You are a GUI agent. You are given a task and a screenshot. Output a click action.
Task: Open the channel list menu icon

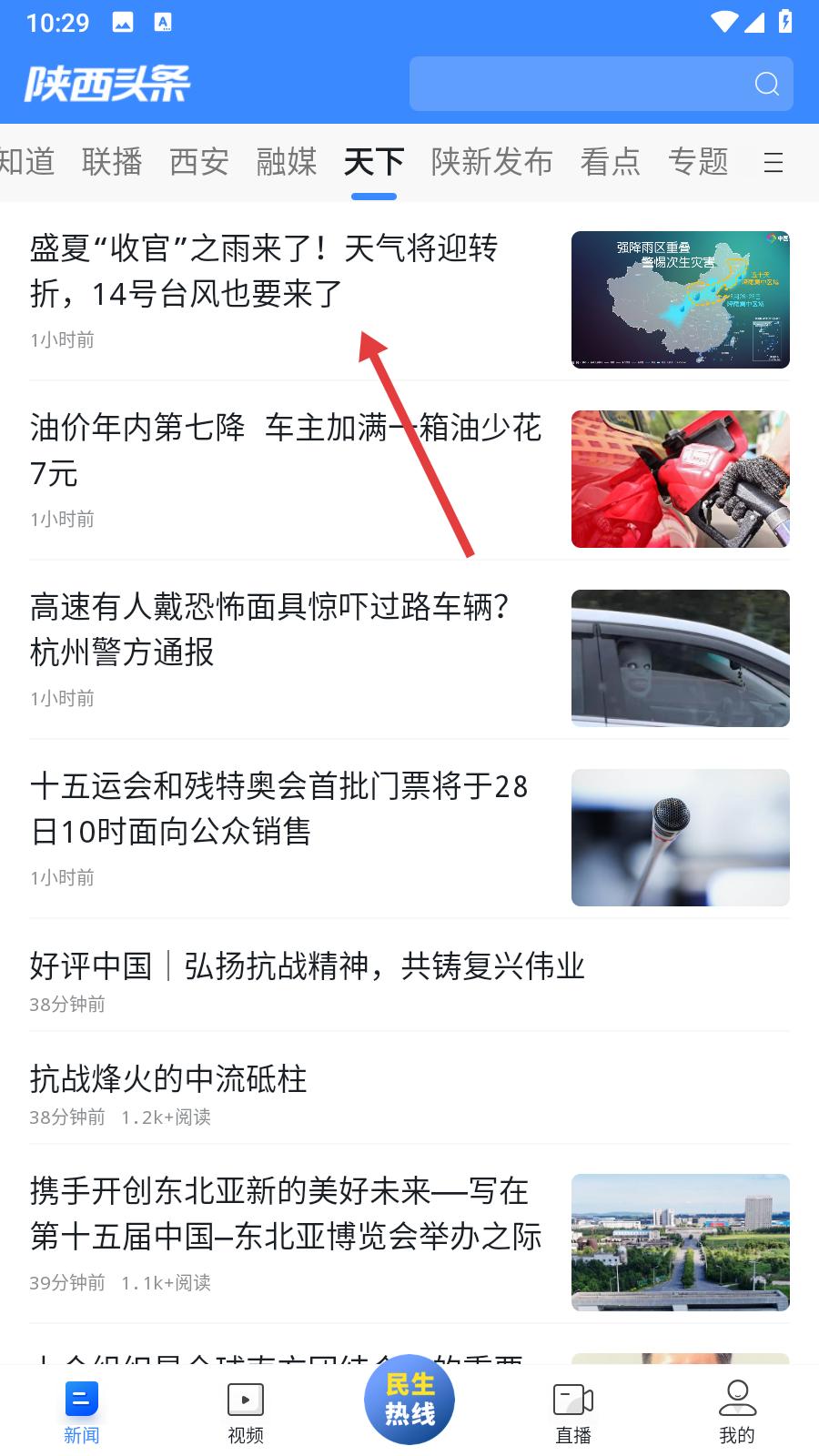coord(773,163)
